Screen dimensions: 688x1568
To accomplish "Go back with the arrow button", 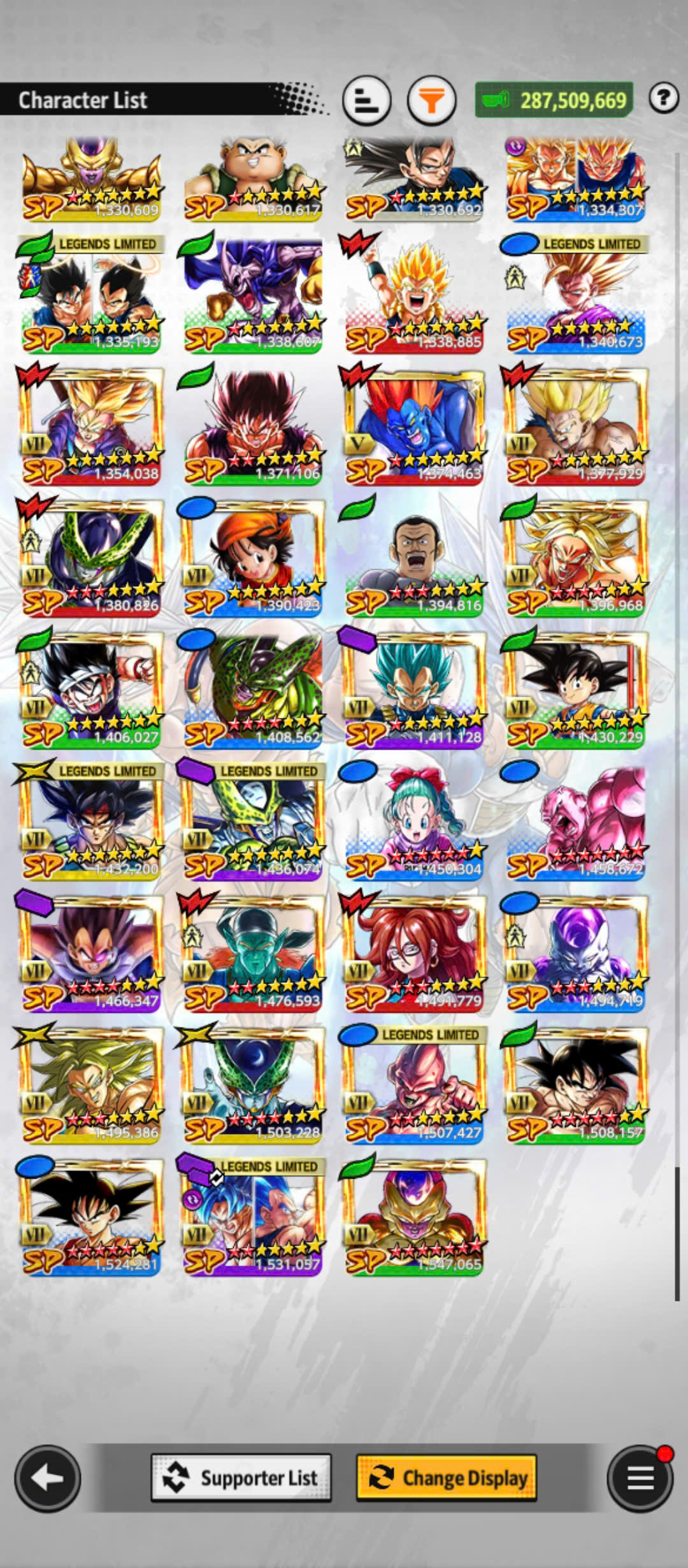I will [48, 1477].
